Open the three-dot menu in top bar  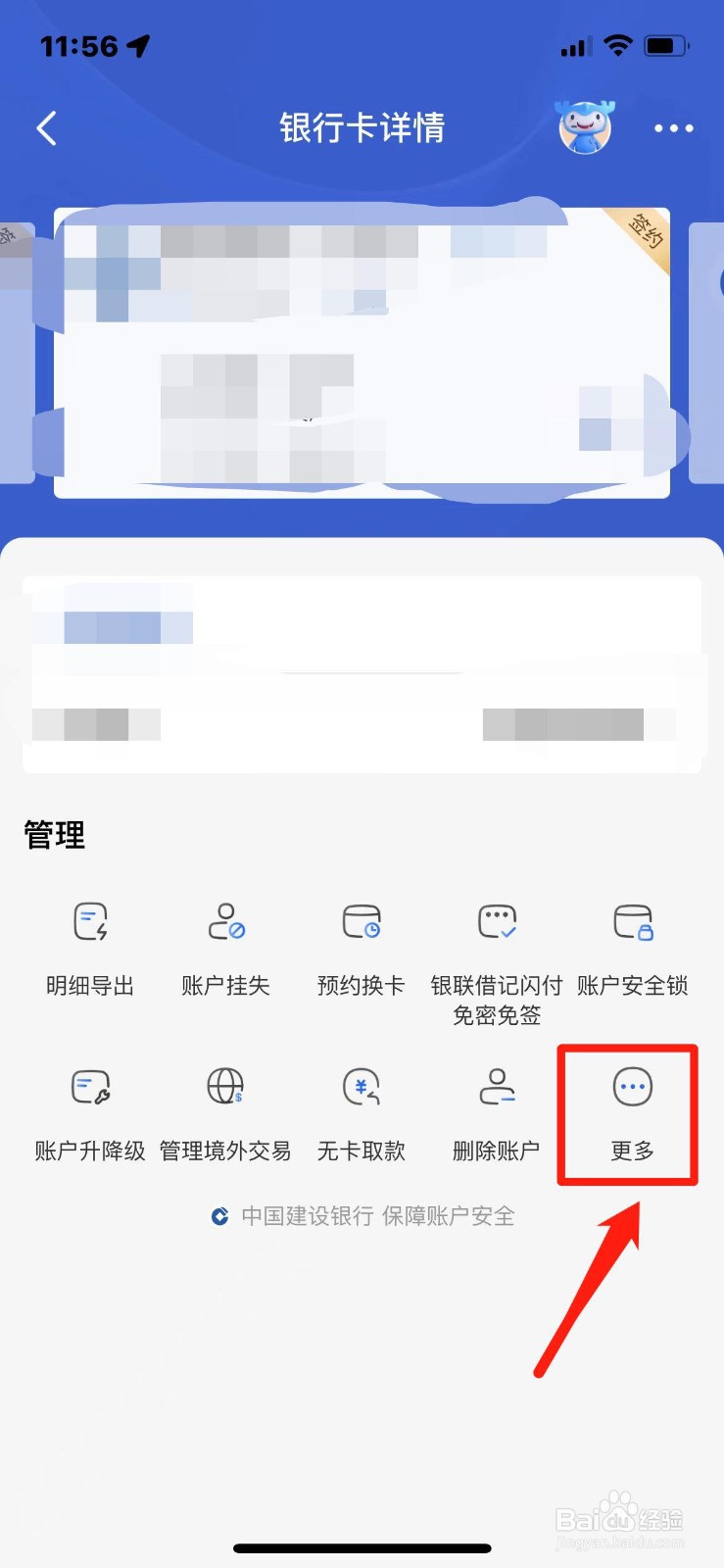pyautogui.click(x=673, y=128)
